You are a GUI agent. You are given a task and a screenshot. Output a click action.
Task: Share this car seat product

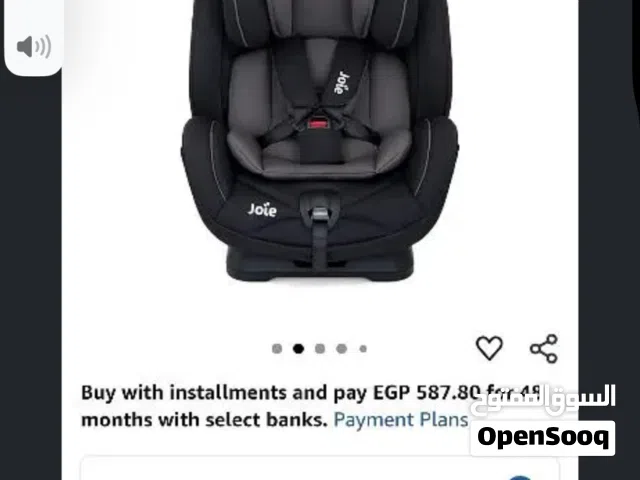[x=543, y=348]
